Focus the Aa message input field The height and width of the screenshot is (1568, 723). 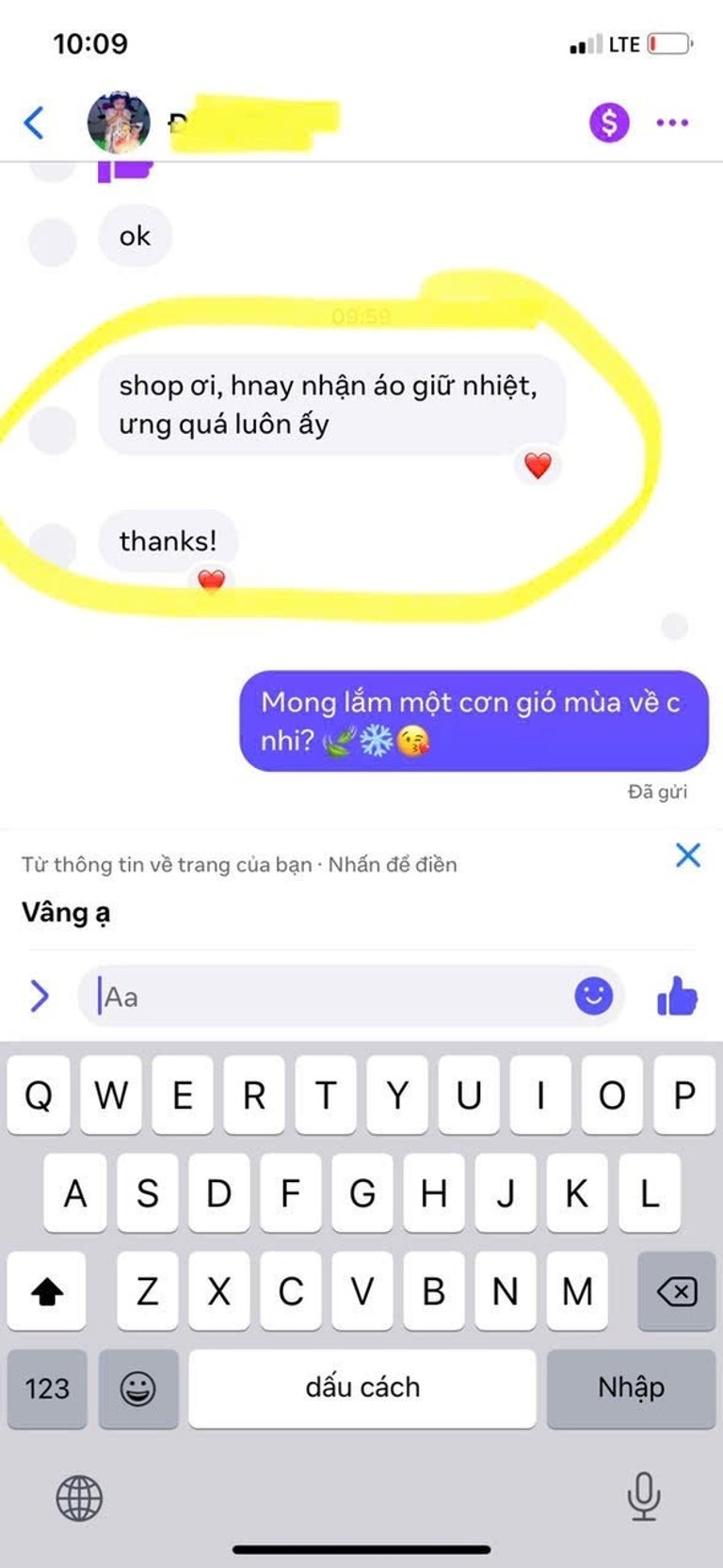329,996
